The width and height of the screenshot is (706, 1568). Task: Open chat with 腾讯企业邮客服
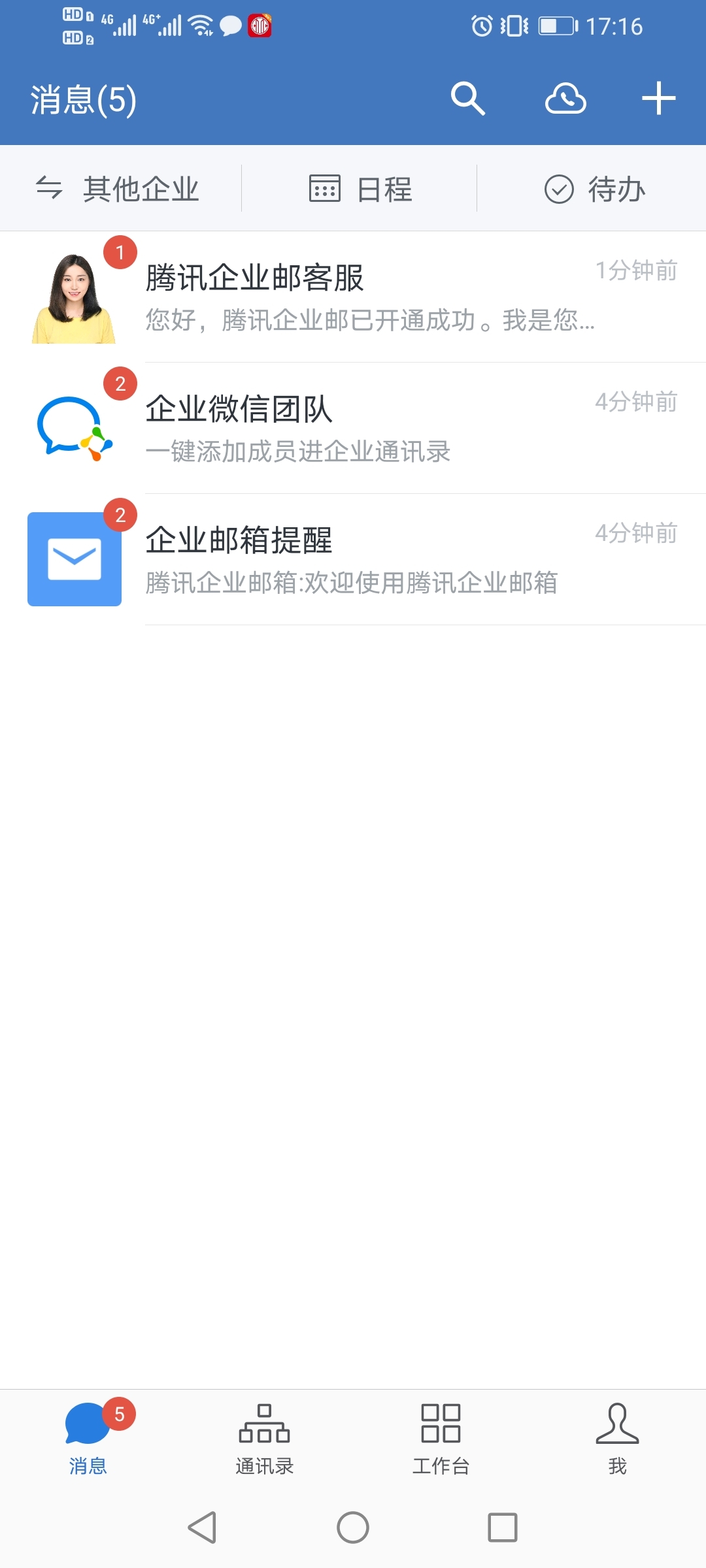[x=353, y=297]
